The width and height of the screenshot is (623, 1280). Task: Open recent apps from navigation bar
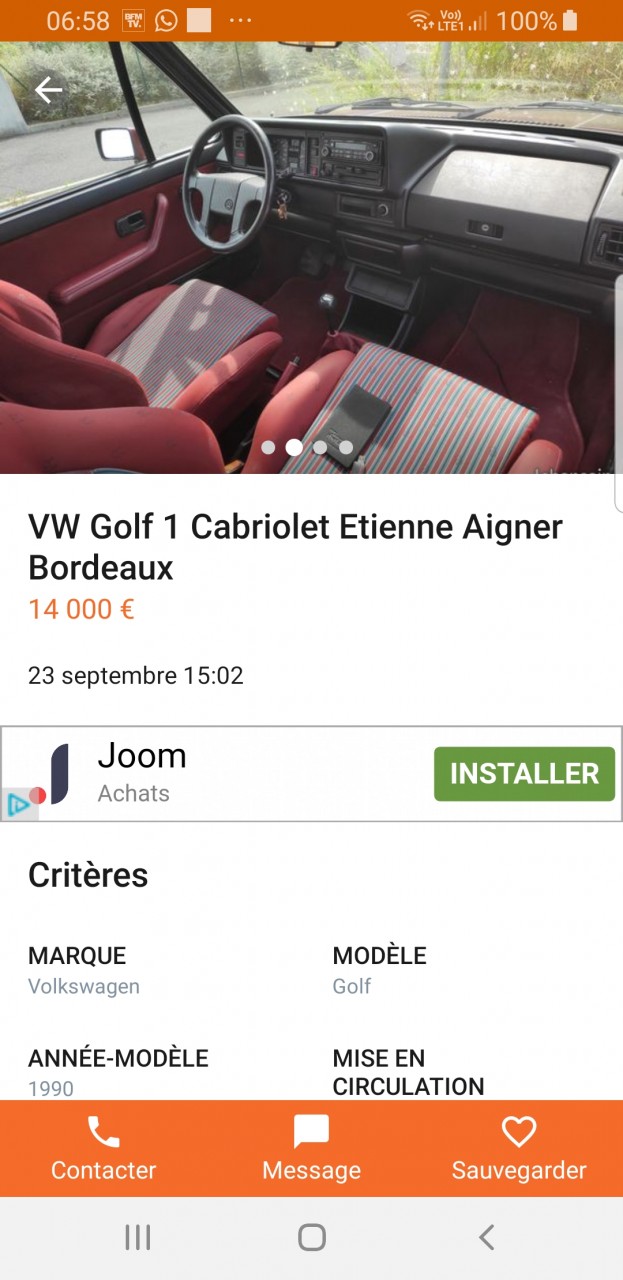(137, 1238)
